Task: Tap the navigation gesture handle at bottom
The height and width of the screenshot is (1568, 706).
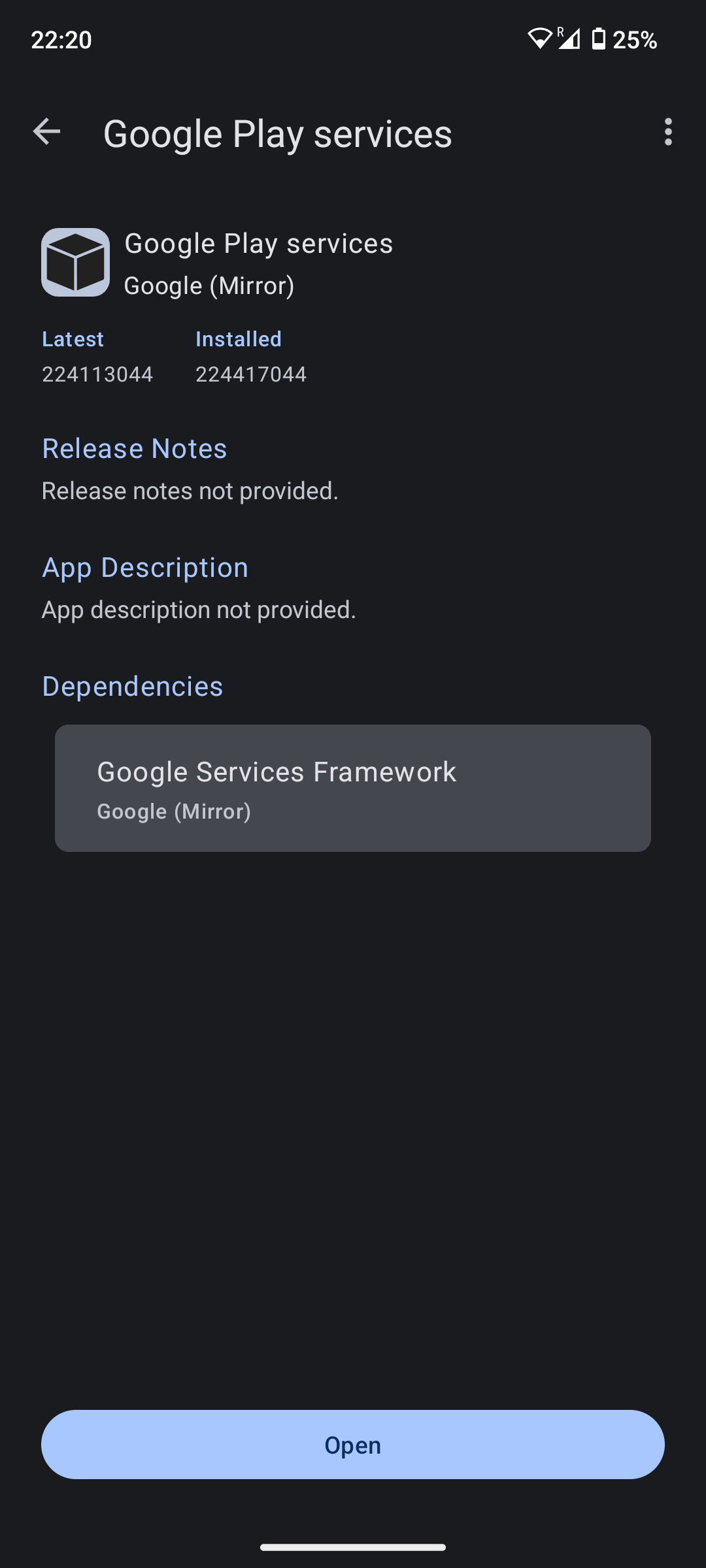Action: pyautogui.click(x=353, y=1546)
